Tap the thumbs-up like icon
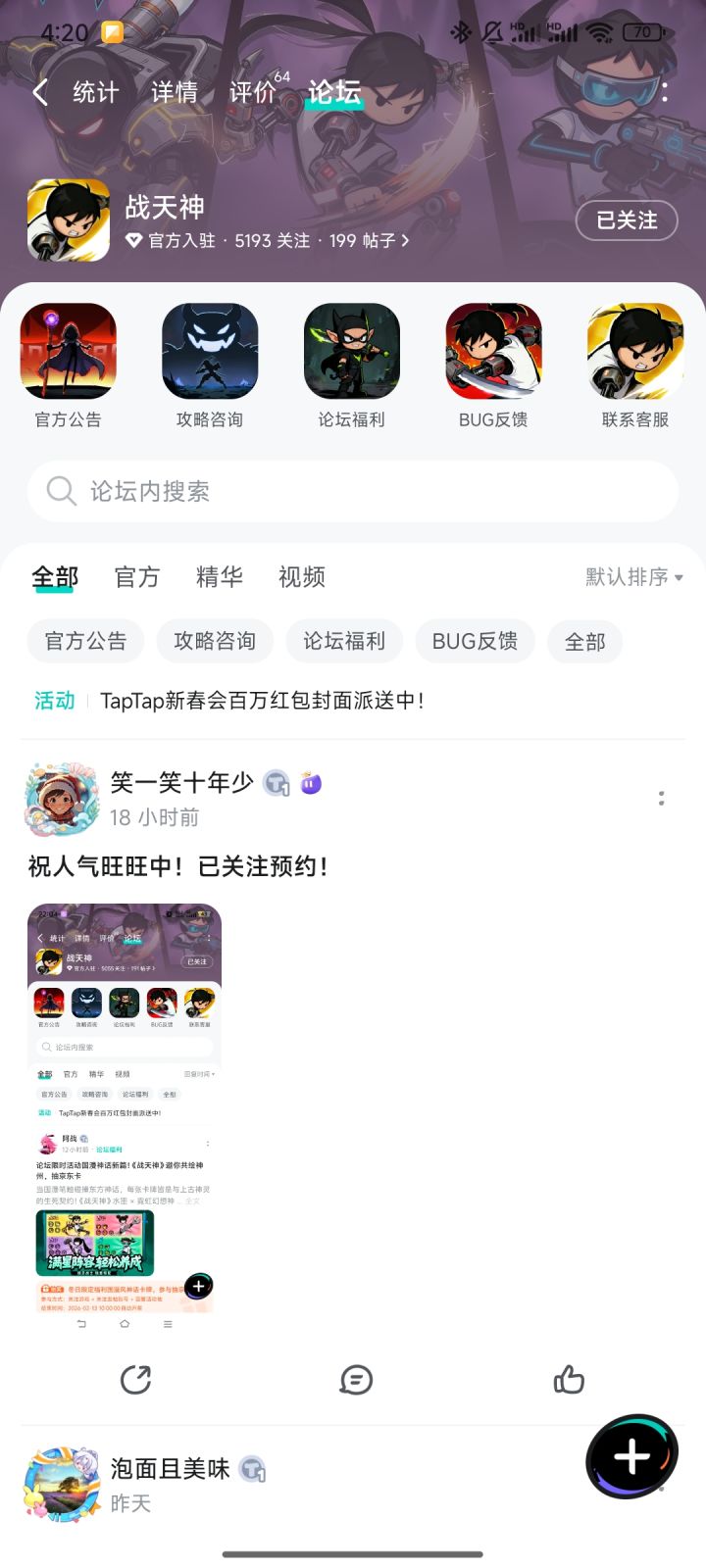This screenshot has height=1568, width=706. point(570,1380)
